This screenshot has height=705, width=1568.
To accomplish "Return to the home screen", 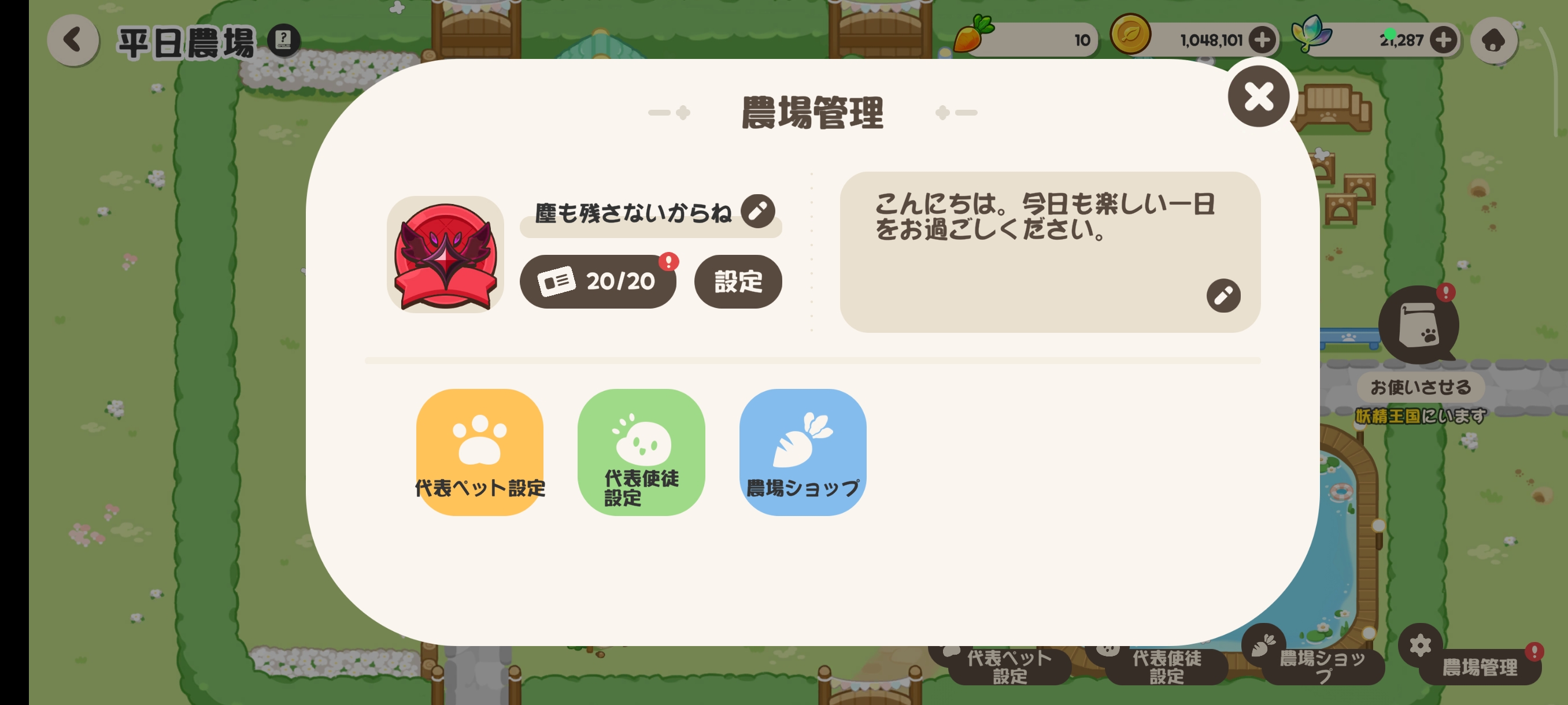I will pyautogui.click(x=1493, y=40).
